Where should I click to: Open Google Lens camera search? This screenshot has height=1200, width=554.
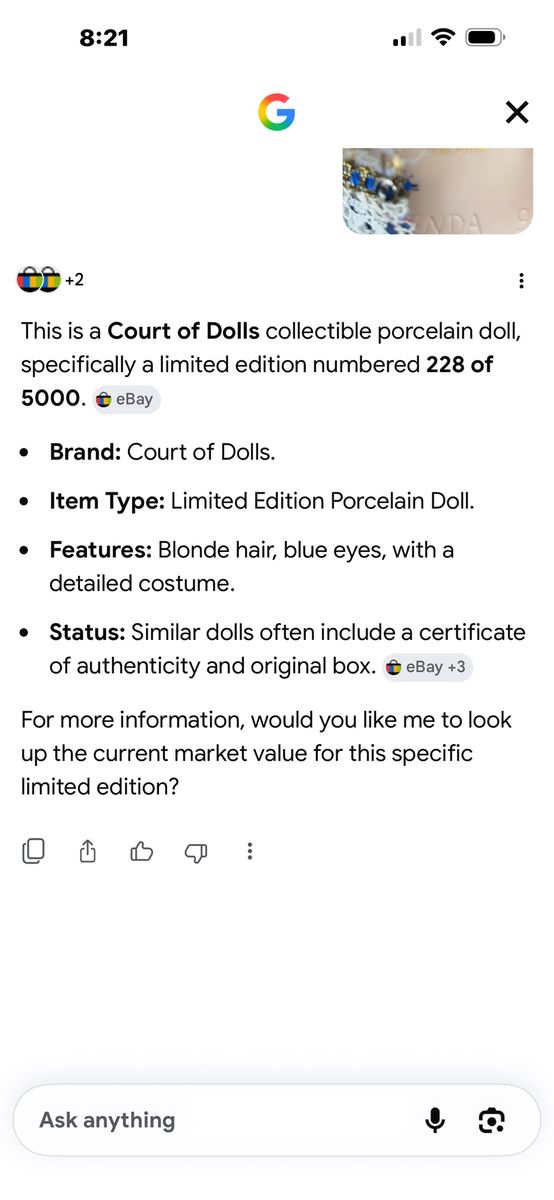click(x=492, y=1121)
